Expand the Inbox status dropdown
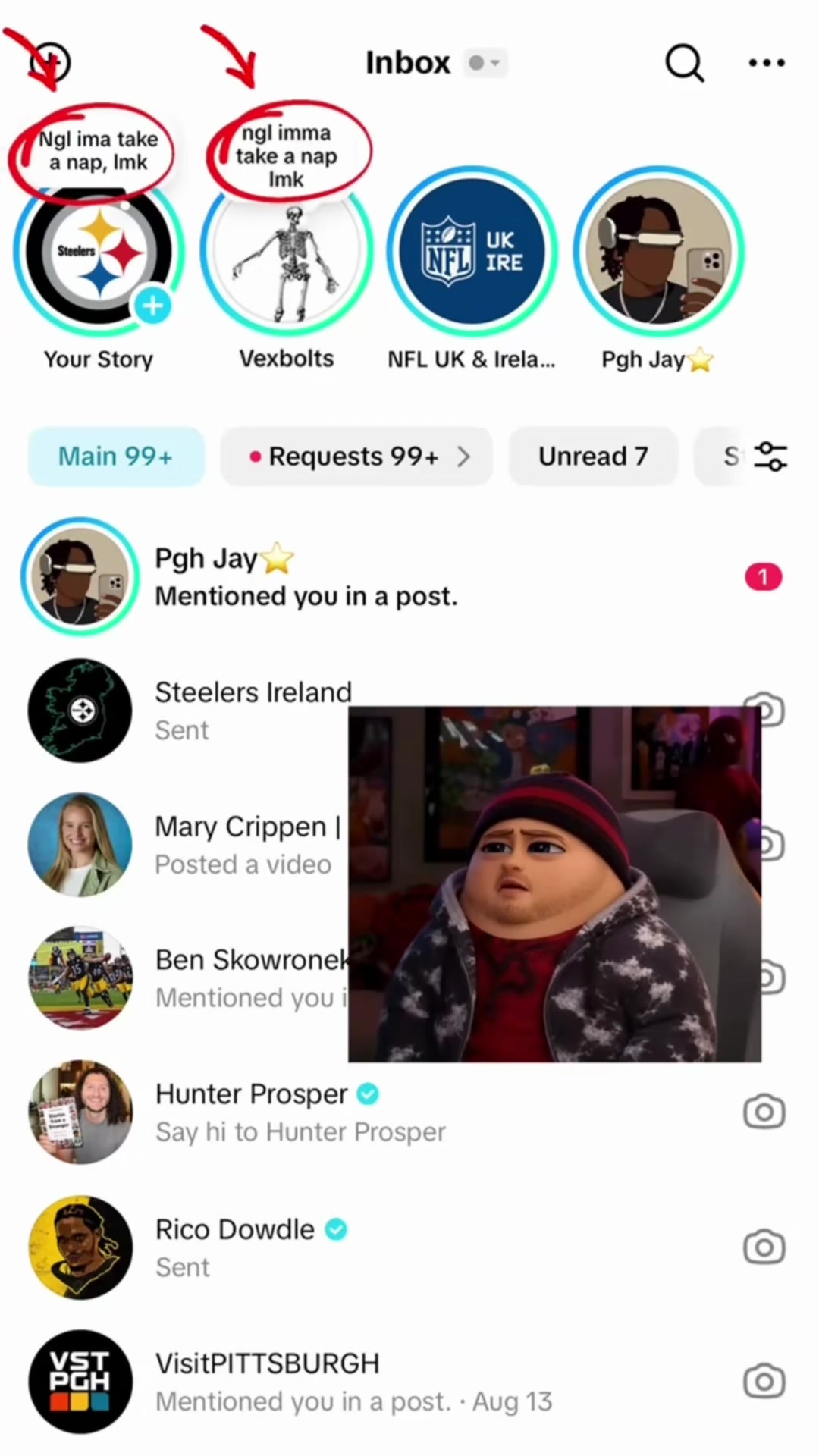 pos(485,63)
